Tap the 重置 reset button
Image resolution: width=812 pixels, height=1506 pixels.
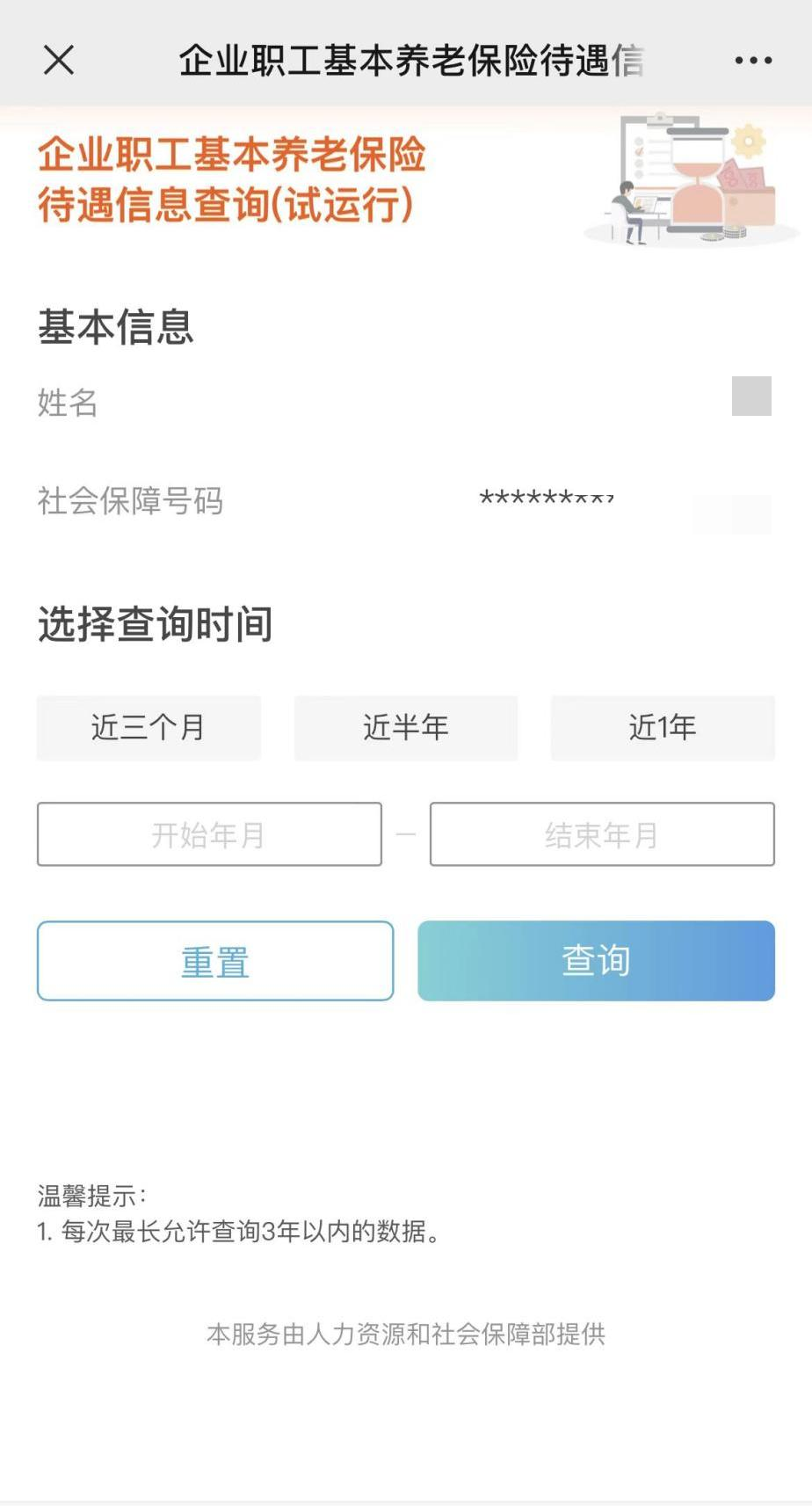tap(215, 961)
